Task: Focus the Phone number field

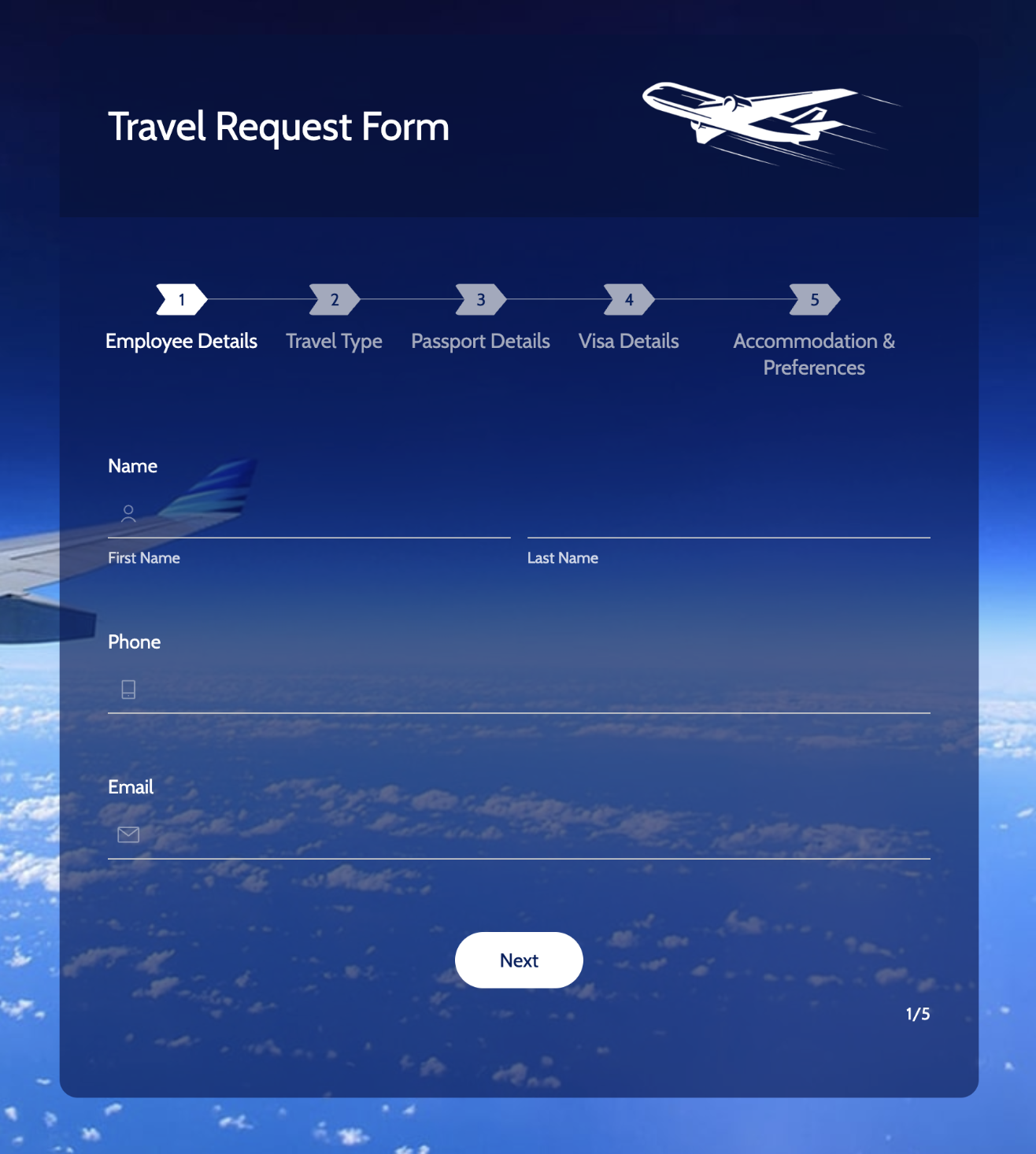Action: [x=527, y=690]
